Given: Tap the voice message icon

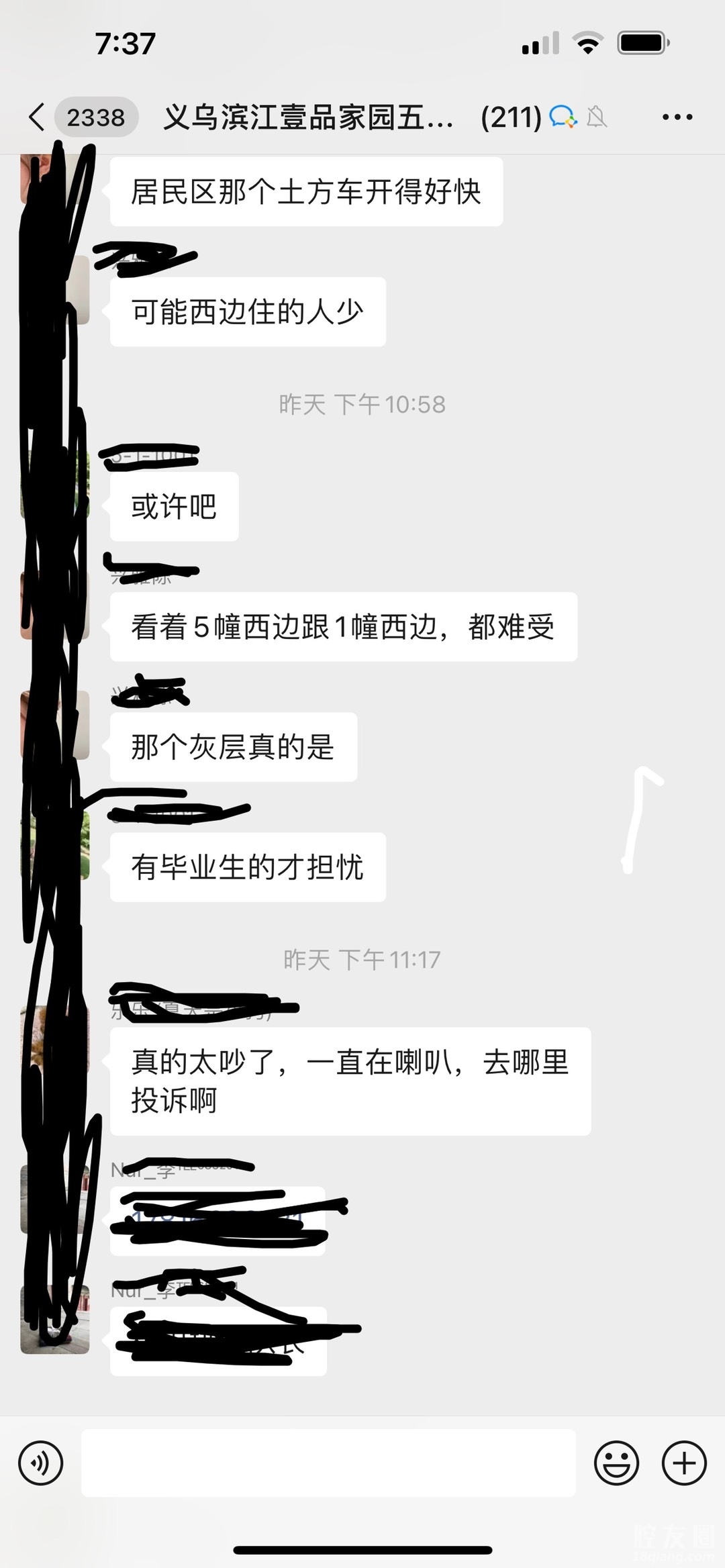Looking at the screenshot, I should click(41, 1463).
